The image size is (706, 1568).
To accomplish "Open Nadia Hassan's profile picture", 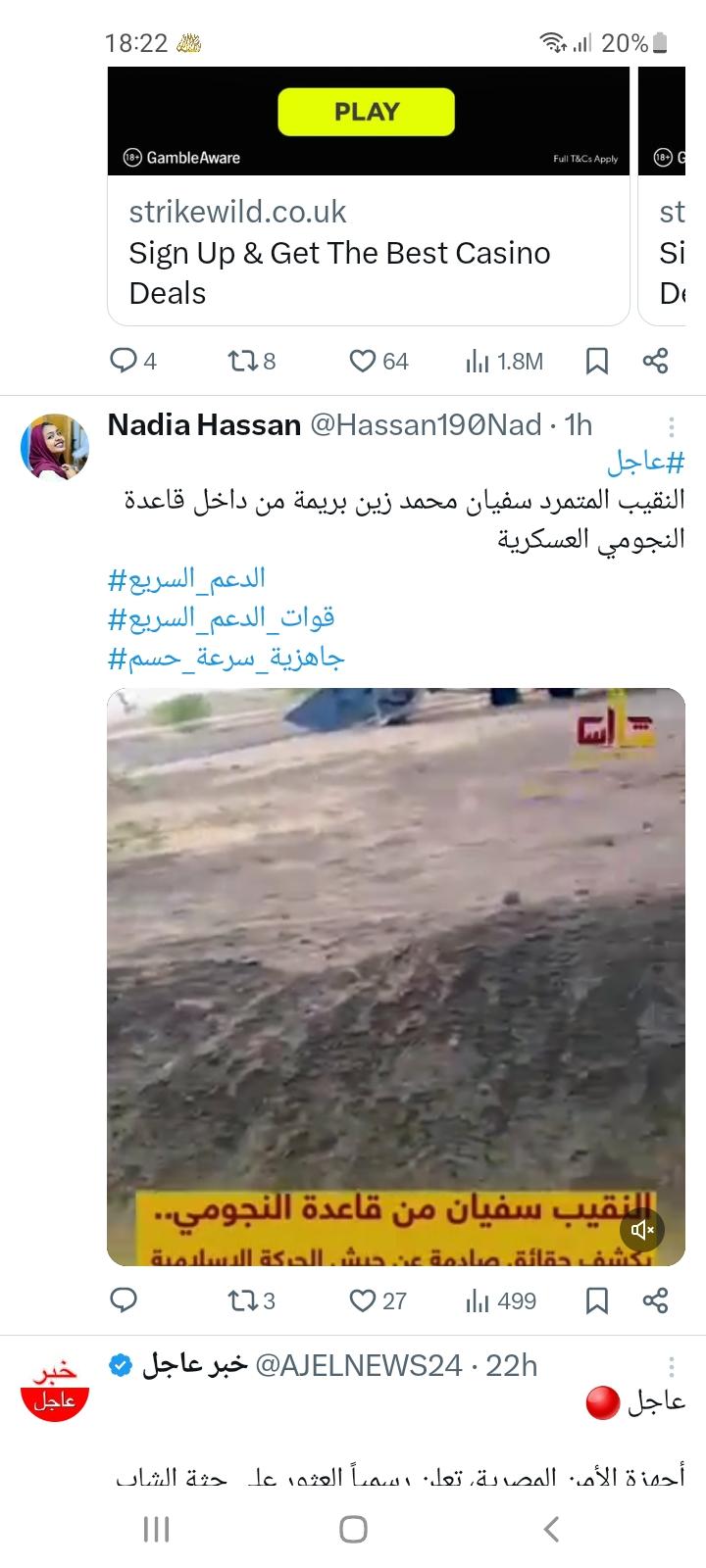I will point(55,447).
